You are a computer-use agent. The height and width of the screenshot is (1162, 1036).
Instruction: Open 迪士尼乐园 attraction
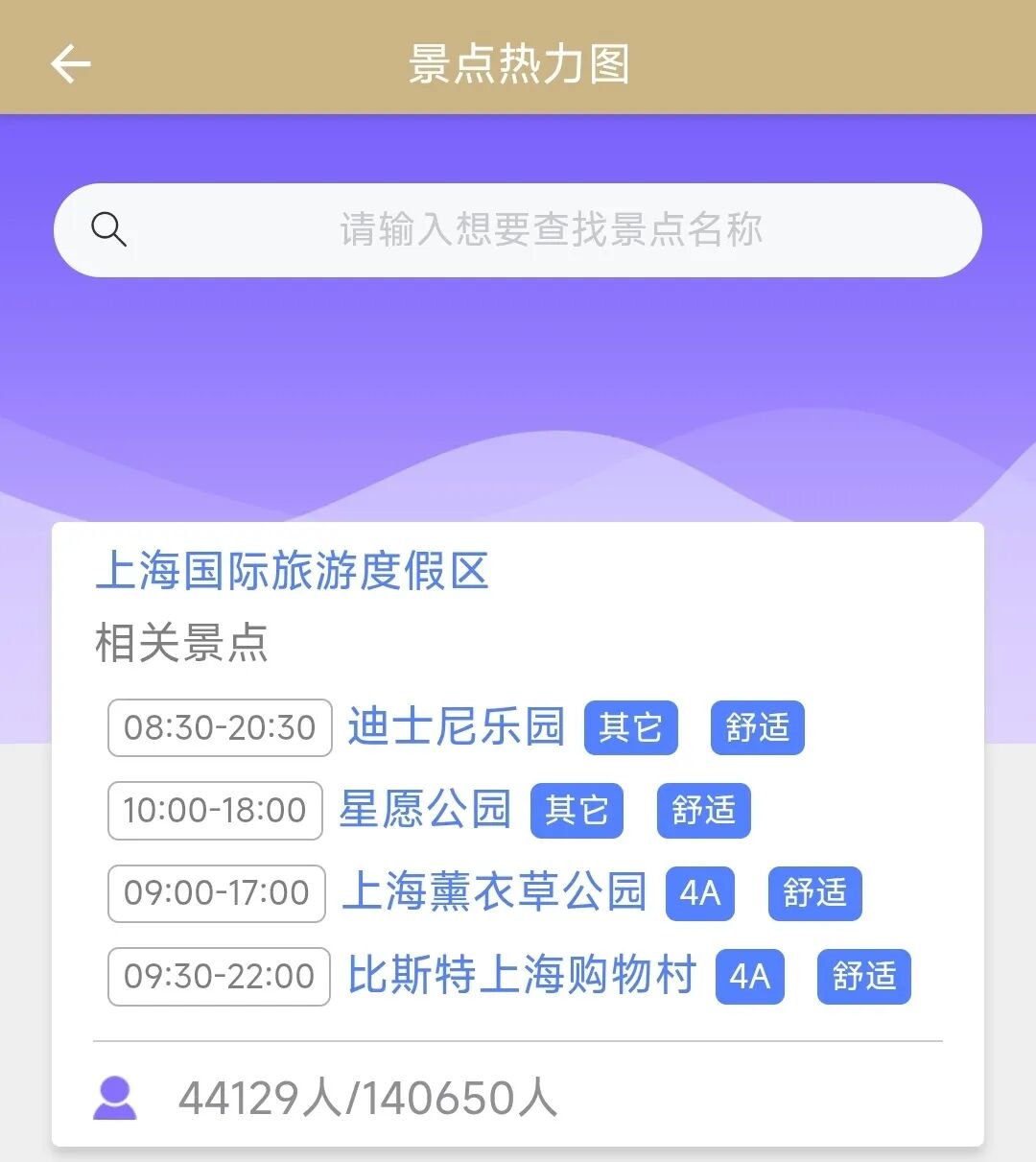(456, 727)
